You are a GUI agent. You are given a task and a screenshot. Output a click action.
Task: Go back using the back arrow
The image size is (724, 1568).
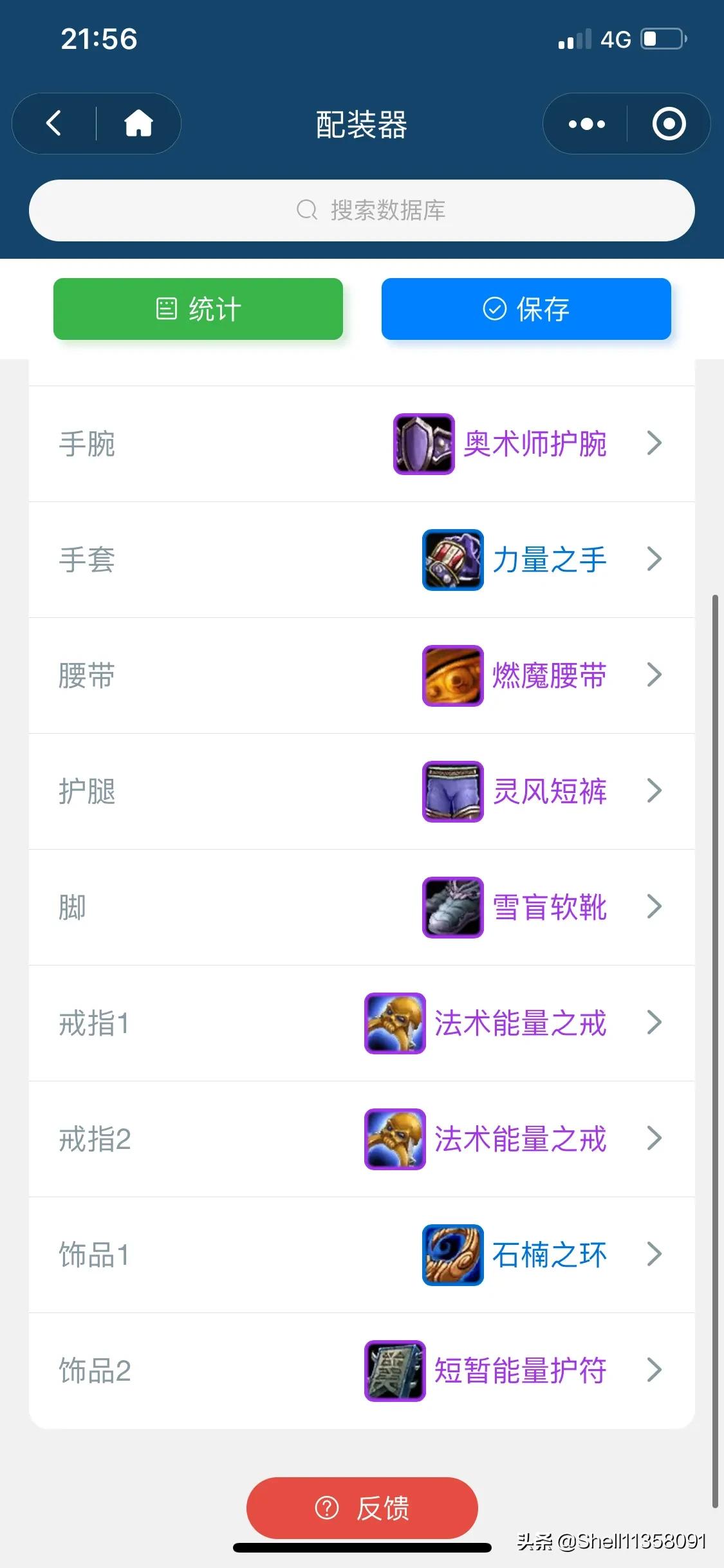54,123
